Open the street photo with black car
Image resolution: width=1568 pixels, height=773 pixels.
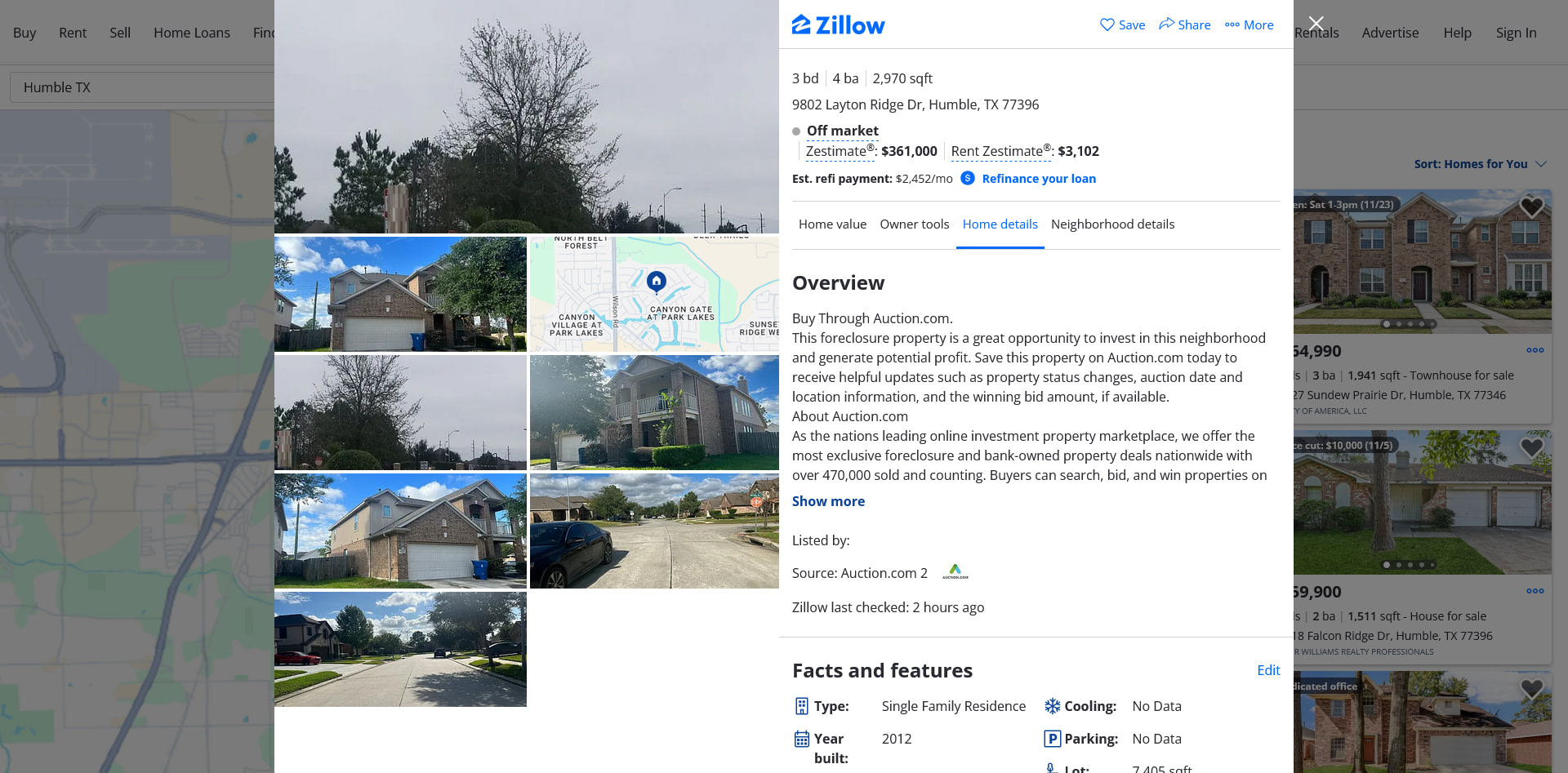pyautogui.click(x=654, y=531)
